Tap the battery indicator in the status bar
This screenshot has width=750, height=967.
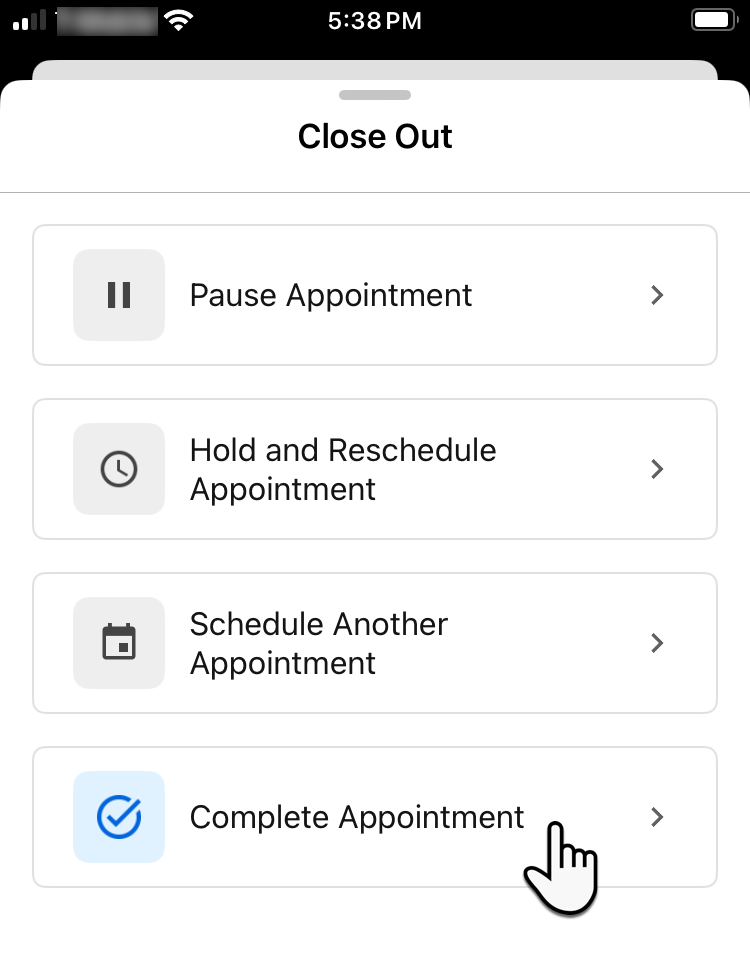pos(712,18)
